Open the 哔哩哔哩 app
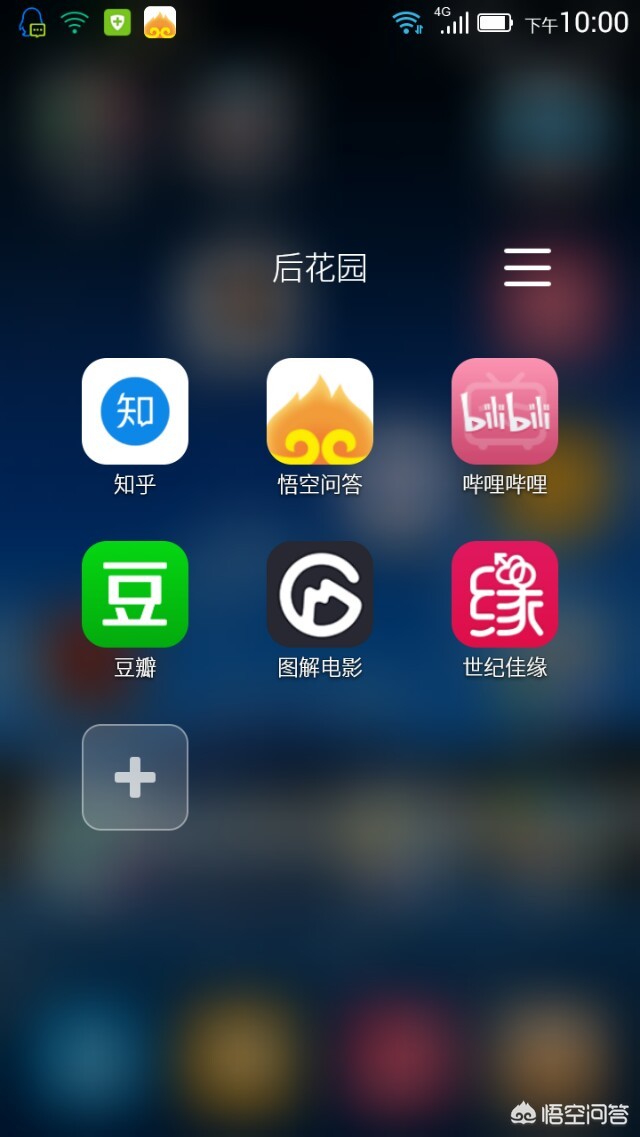This screenshot has width=640, height=1137. coord(504,411)
